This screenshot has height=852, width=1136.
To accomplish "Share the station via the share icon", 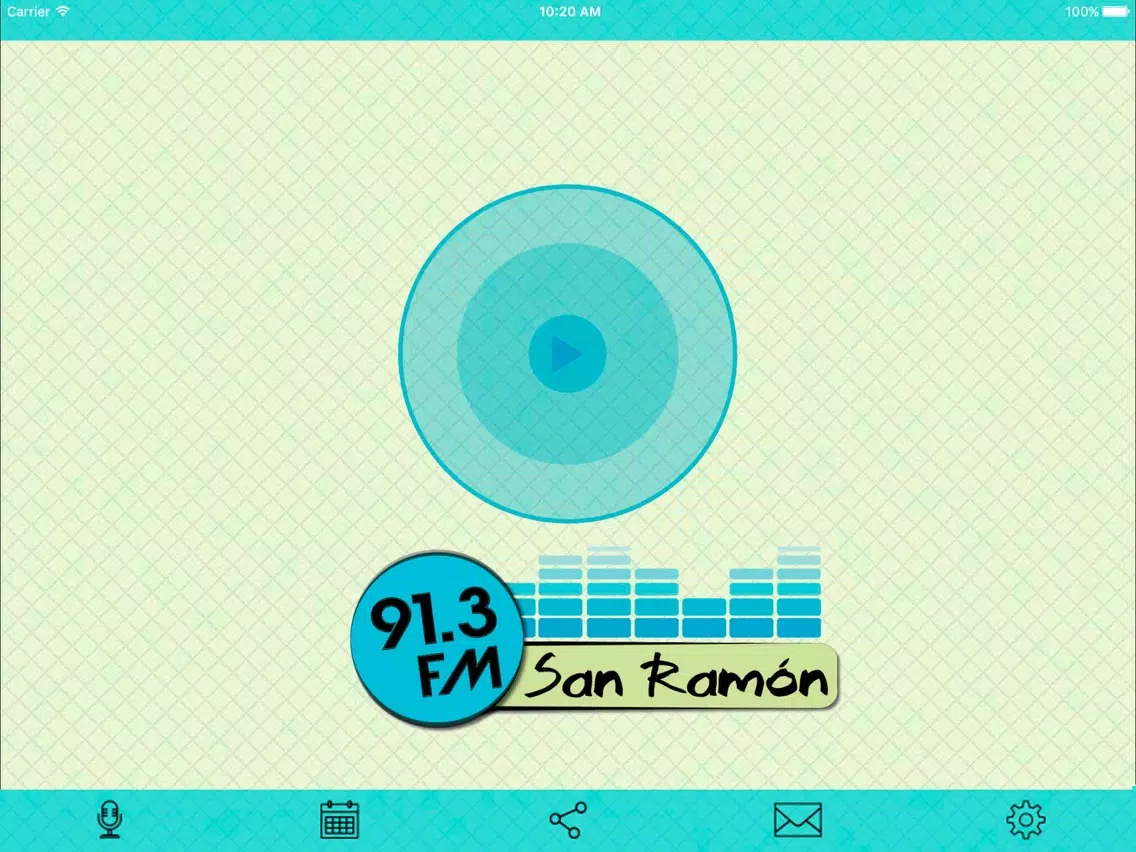I will pyautogui.click(x=568, y=820).
